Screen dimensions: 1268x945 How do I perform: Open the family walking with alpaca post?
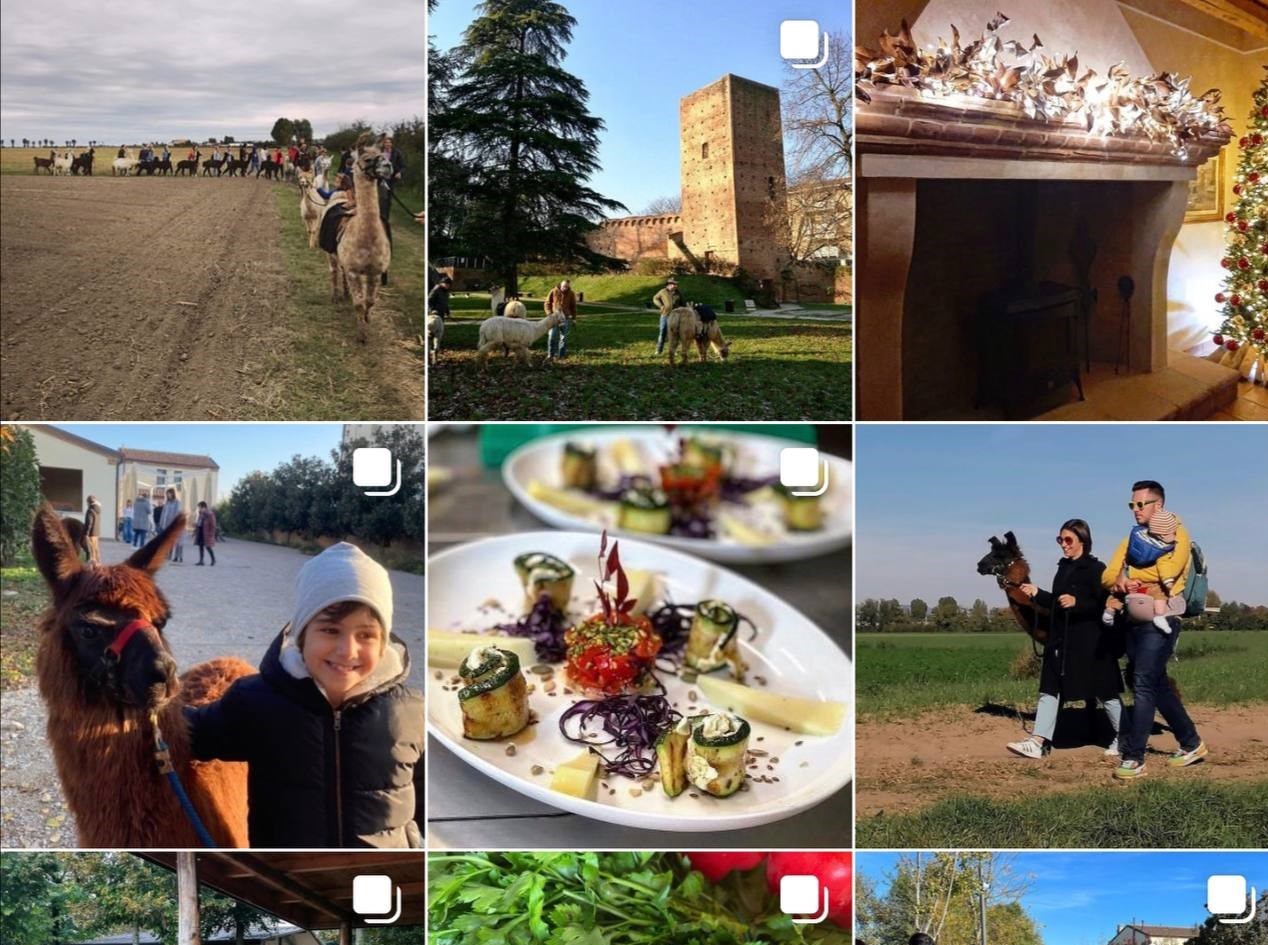pyautogui.click(x=1061, y=636)
